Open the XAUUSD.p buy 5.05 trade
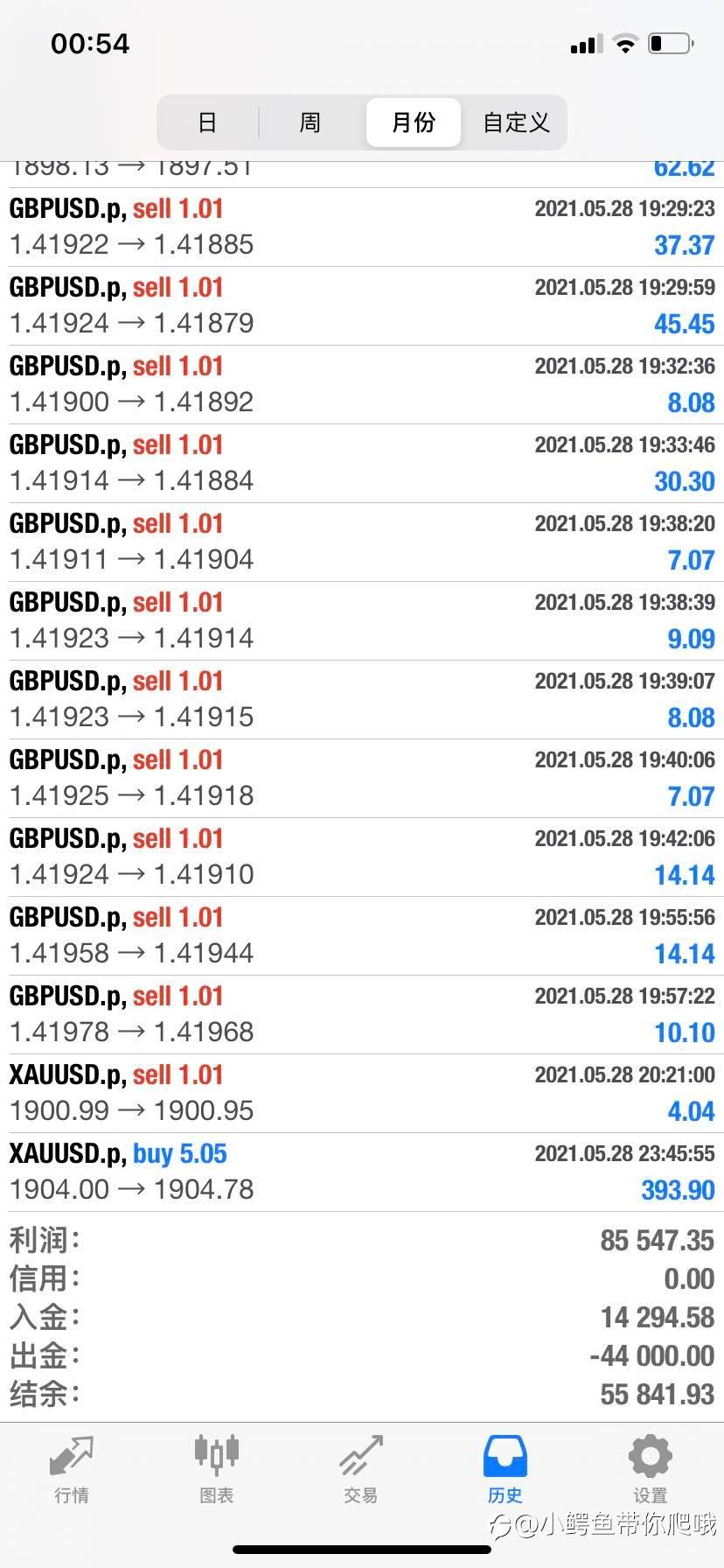724x1568 pixels. point(362,1172)
